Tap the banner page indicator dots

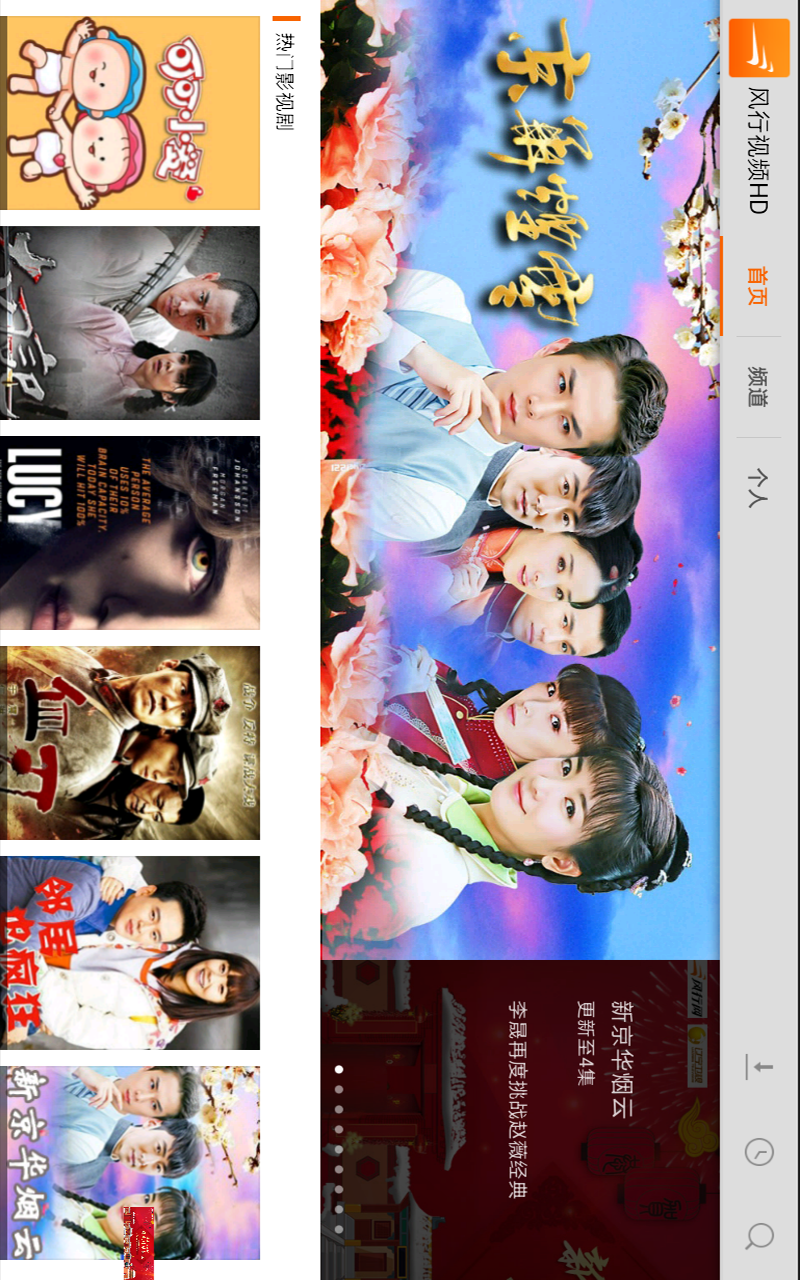pyautogui.click(x=339, y=1148)
